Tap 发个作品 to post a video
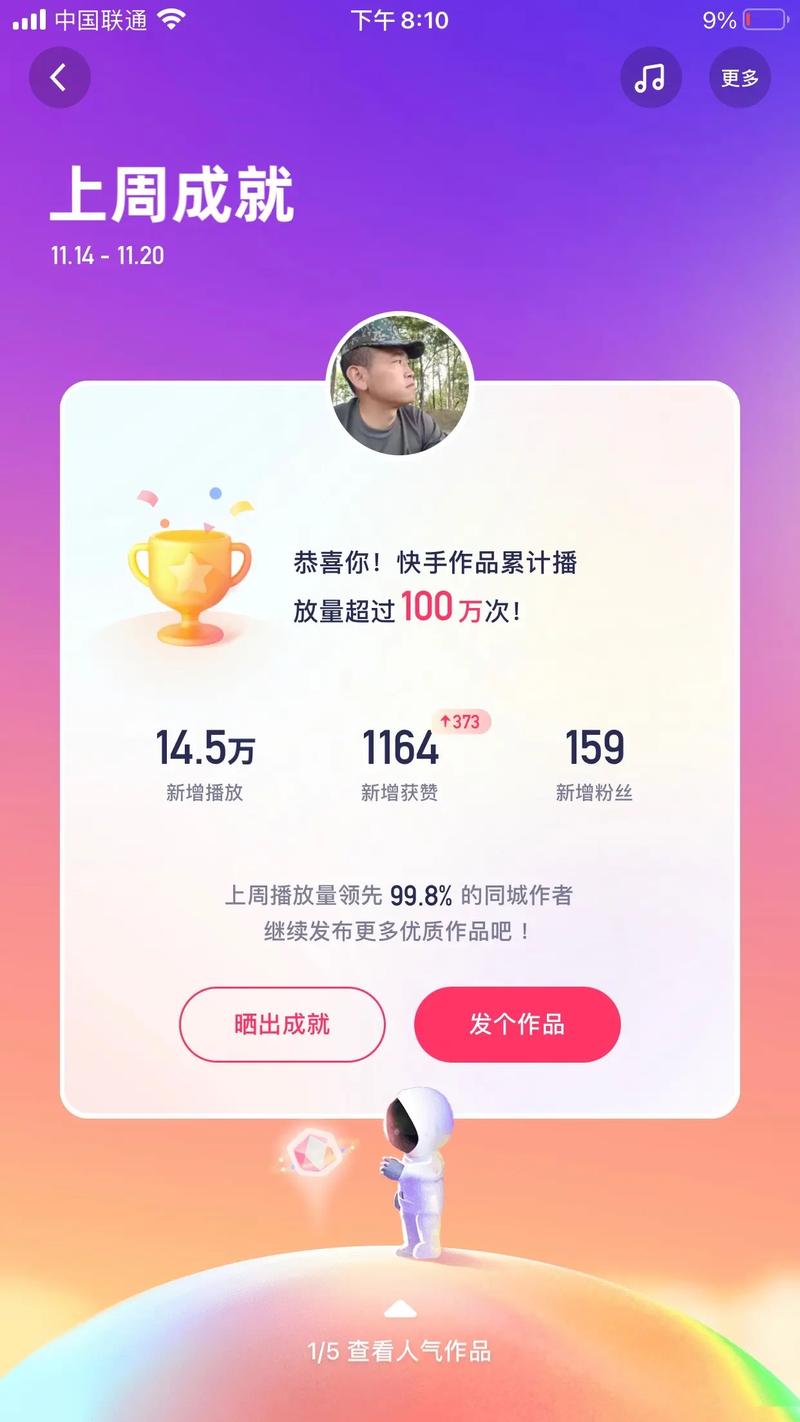Viewport: 800px width, 1422px height. 517,1024
